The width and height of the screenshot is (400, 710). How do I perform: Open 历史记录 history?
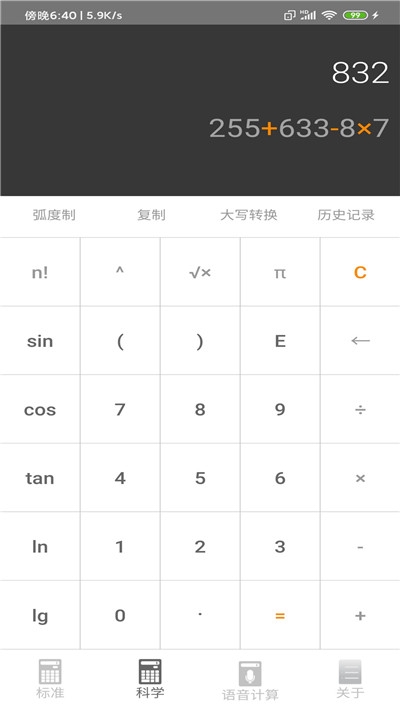click(346, 215)
